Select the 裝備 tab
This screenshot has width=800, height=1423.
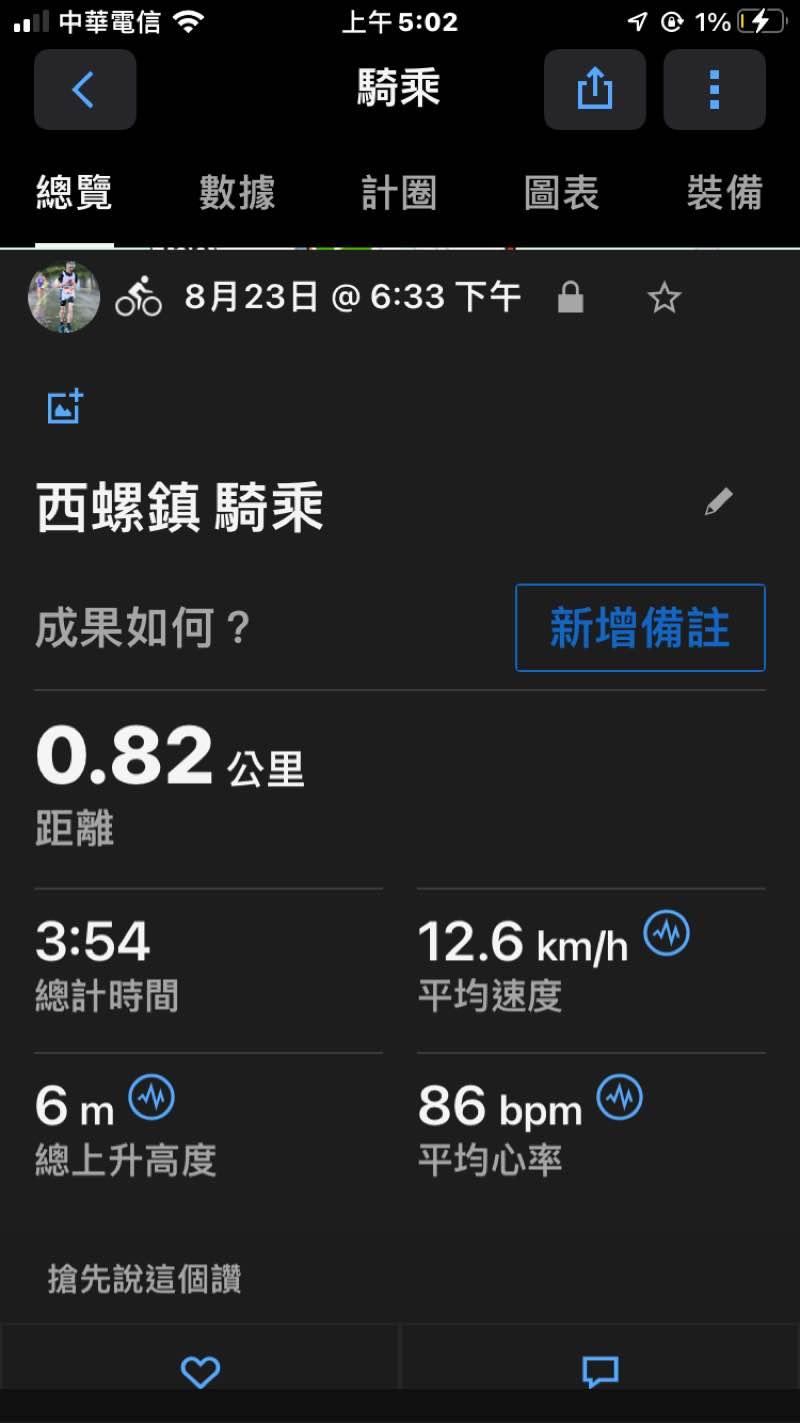(x=724, y=193)
